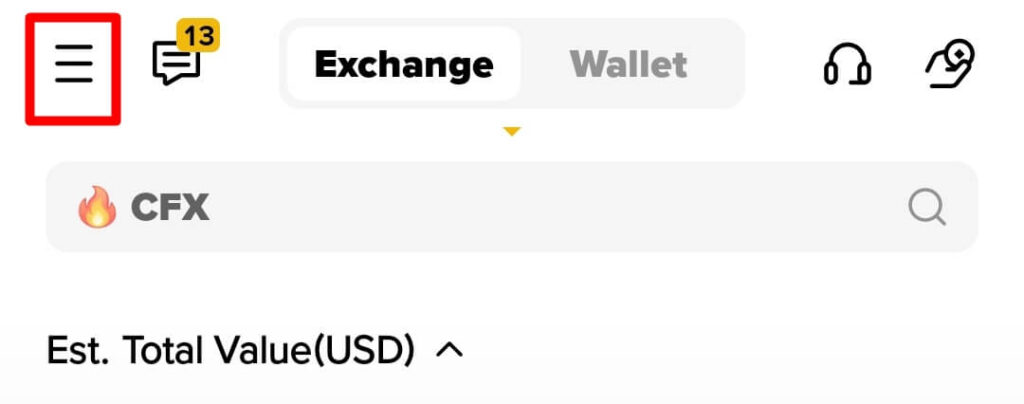The width and height of the screenshot is (1024, 404).
Task: Contact support via the headset icon
Action: 846,66
